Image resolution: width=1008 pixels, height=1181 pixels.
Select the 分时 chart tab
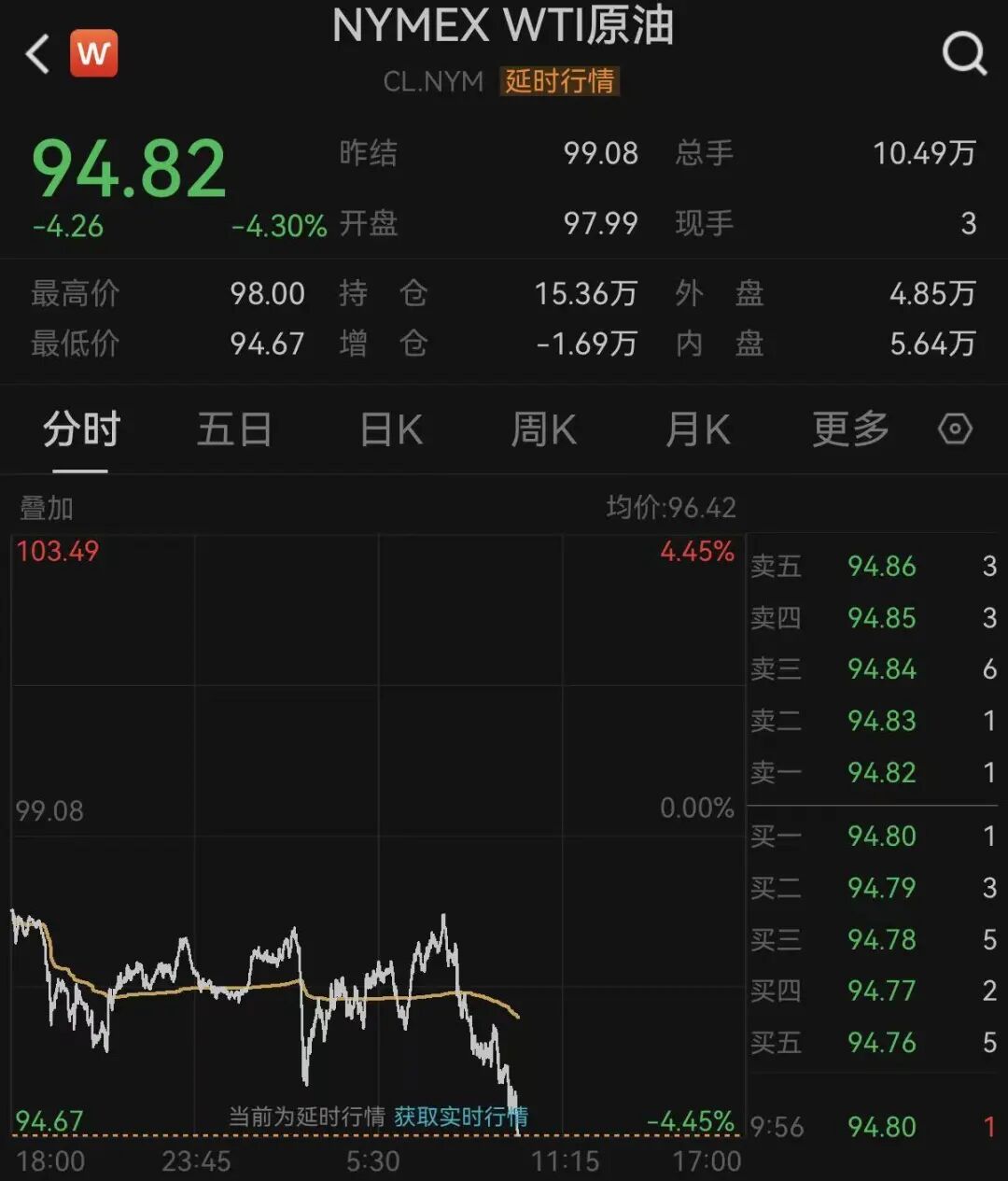(81, 430)
